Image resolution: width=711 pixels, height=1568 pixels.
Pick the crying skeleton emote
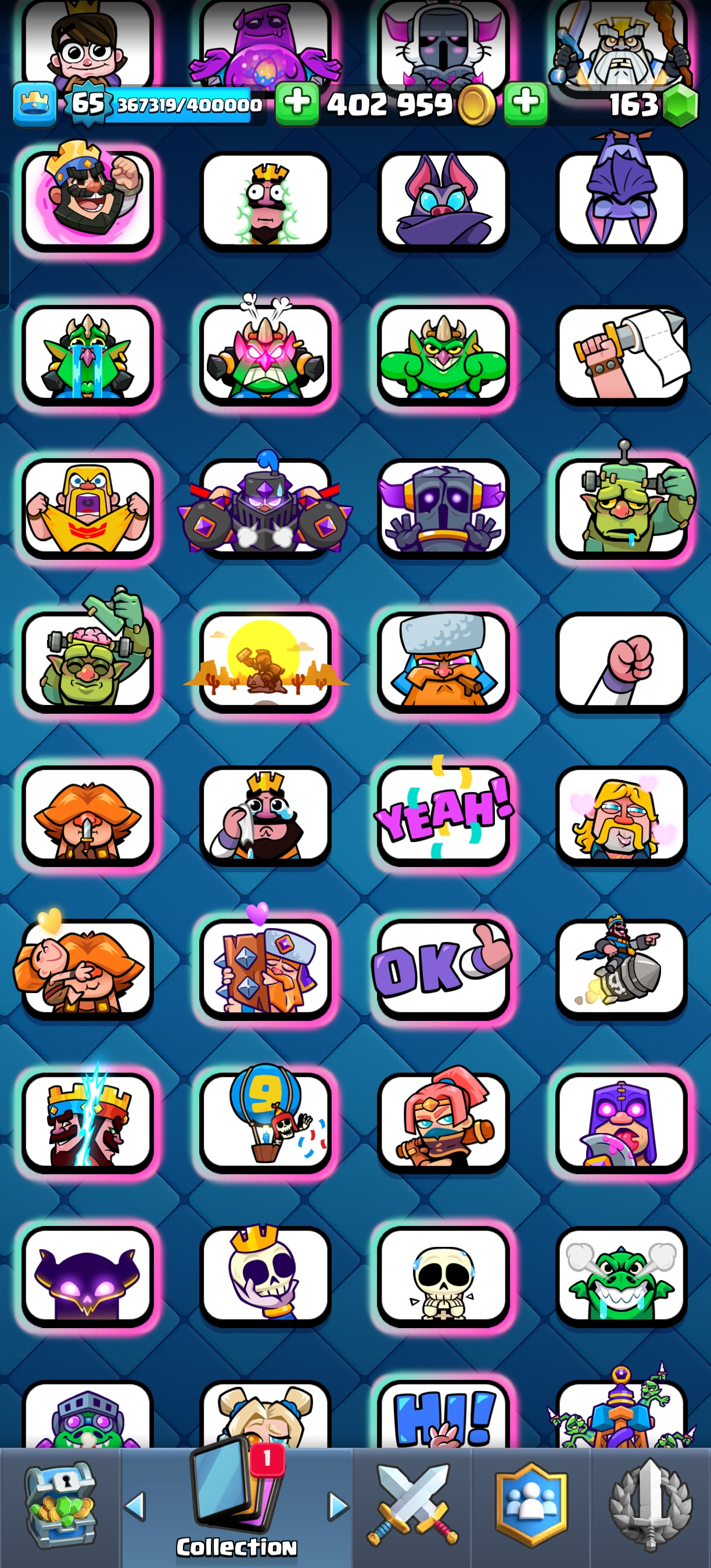coord(443,1276)
